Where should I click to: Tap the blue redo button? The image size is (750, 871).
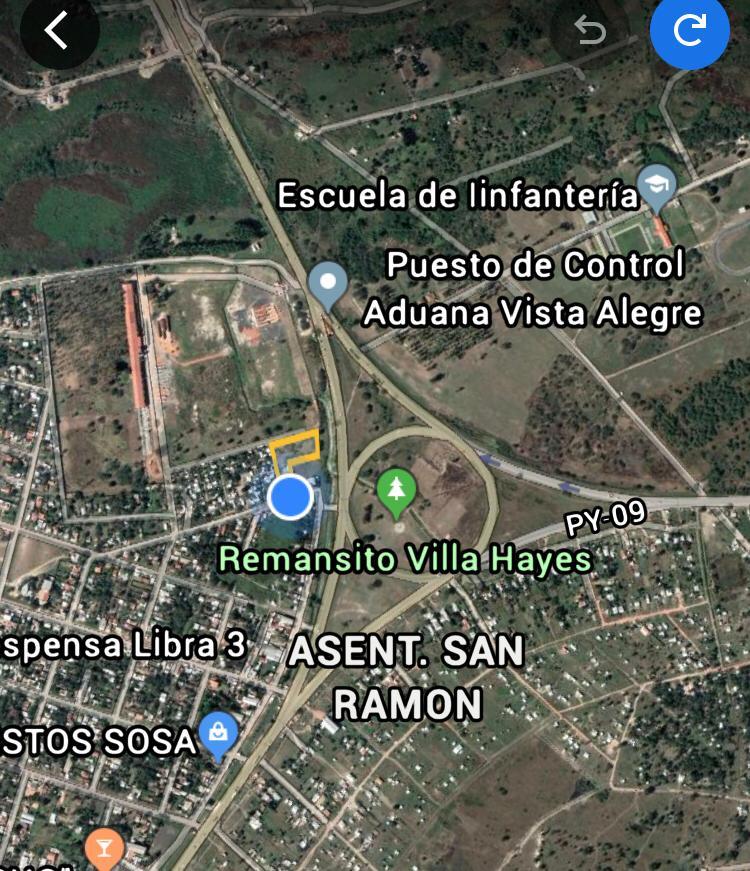click(689, 31)
